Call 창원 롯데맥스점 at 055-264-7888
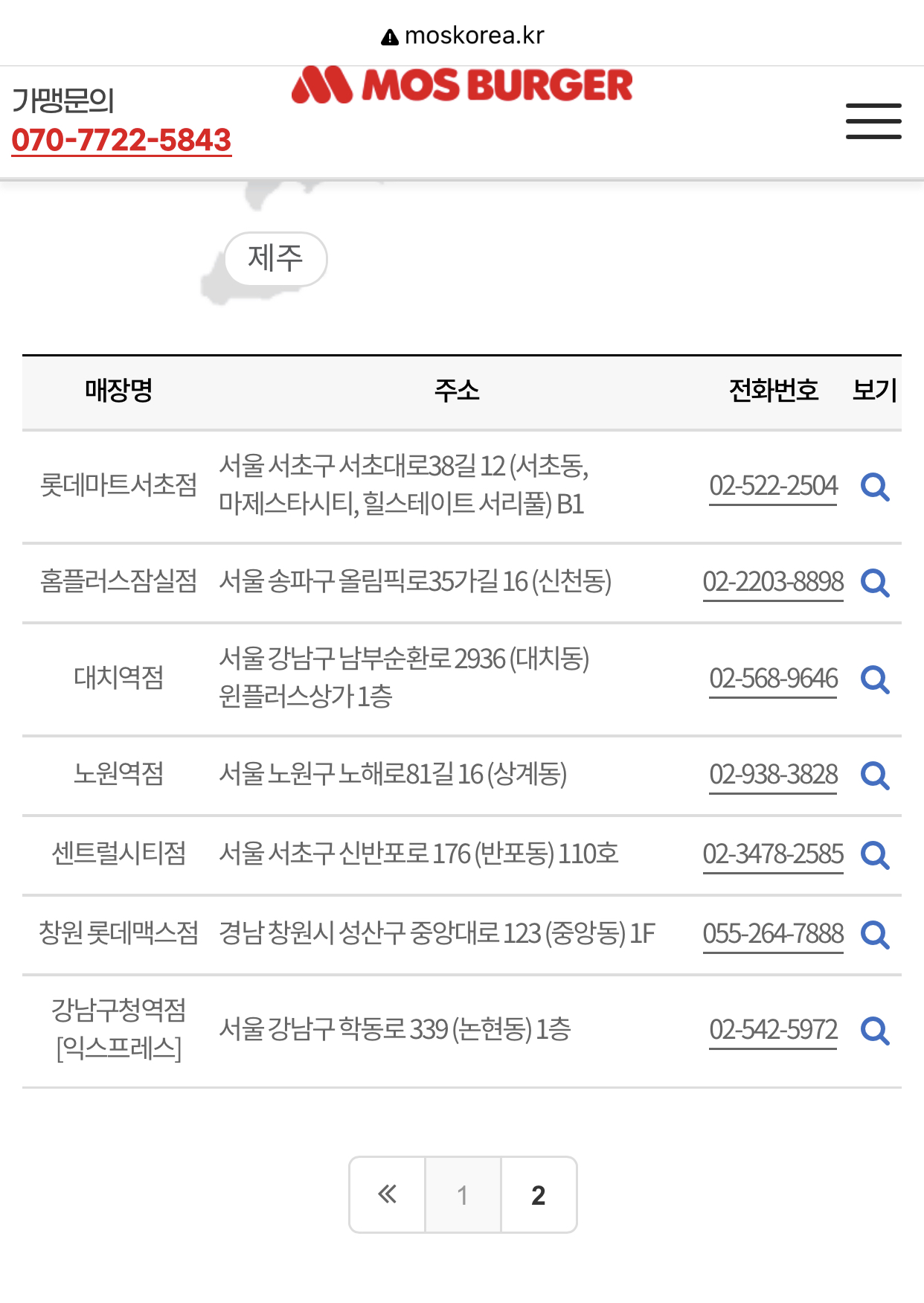924x1303 pixels. point(773,934)
